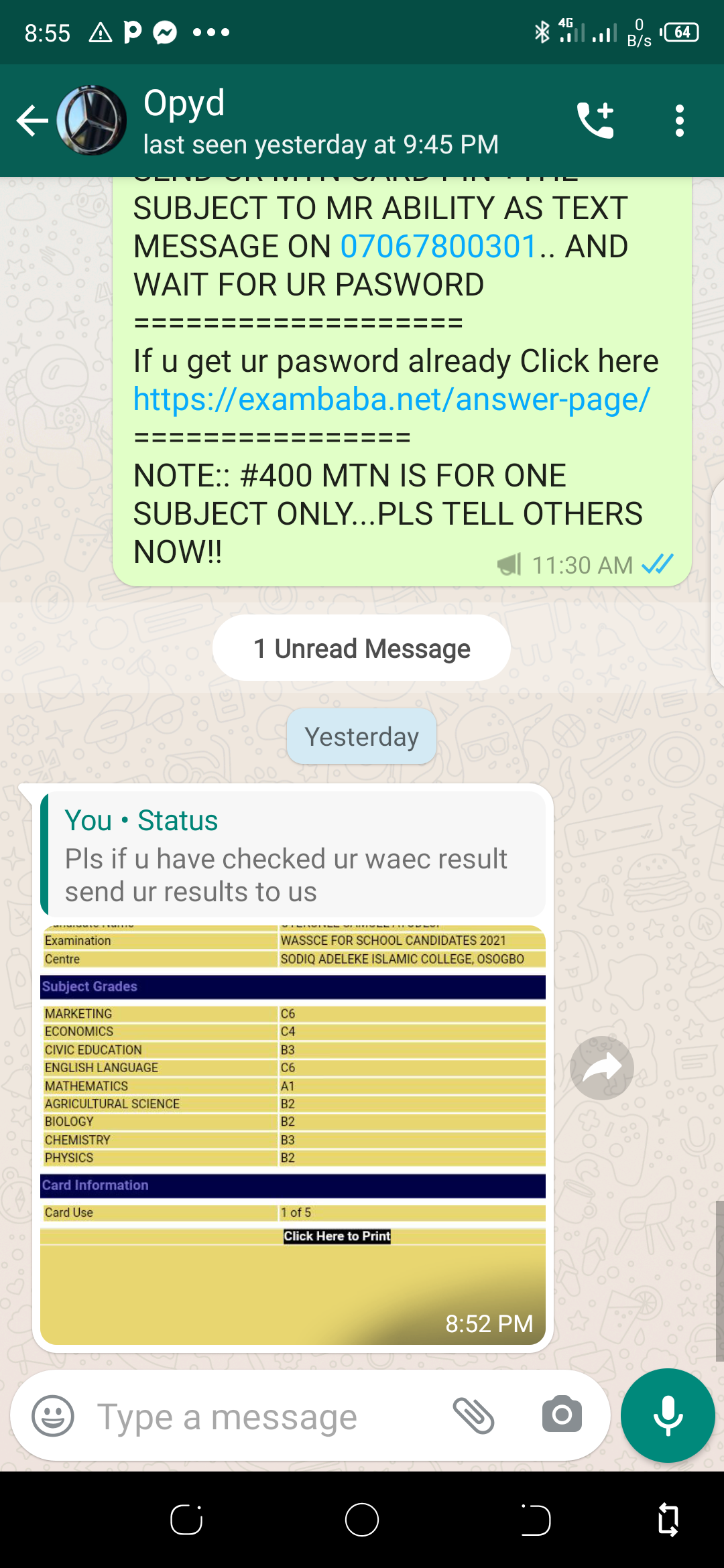Start a call with Opyd
The height and width of the screenshot is (1568, 724).
pyautogui.click(x=595, y=121)
